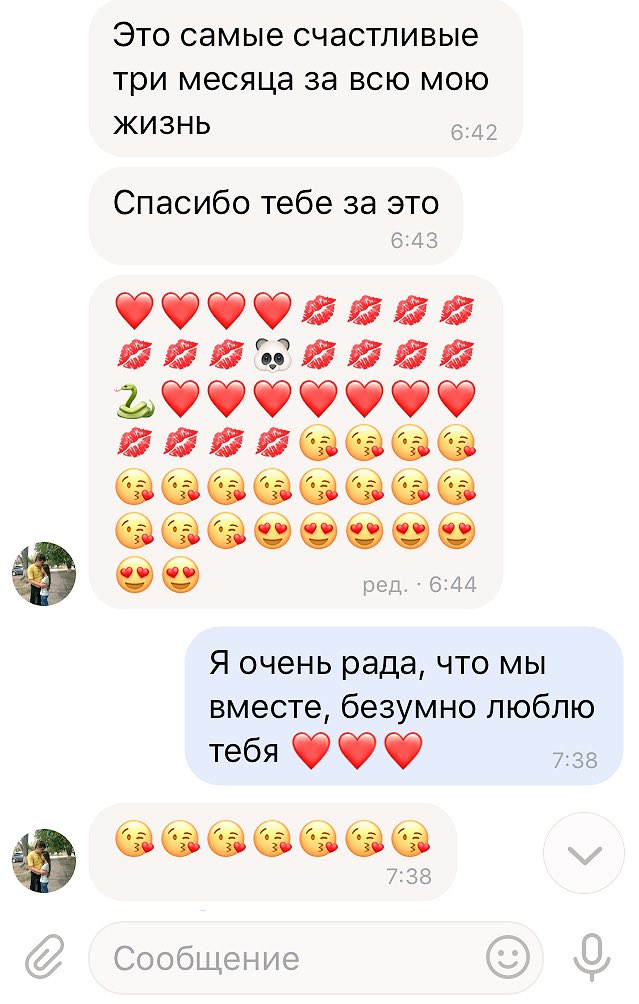
Task: Tap the microphone voice message icon
Action: point(592,957)
